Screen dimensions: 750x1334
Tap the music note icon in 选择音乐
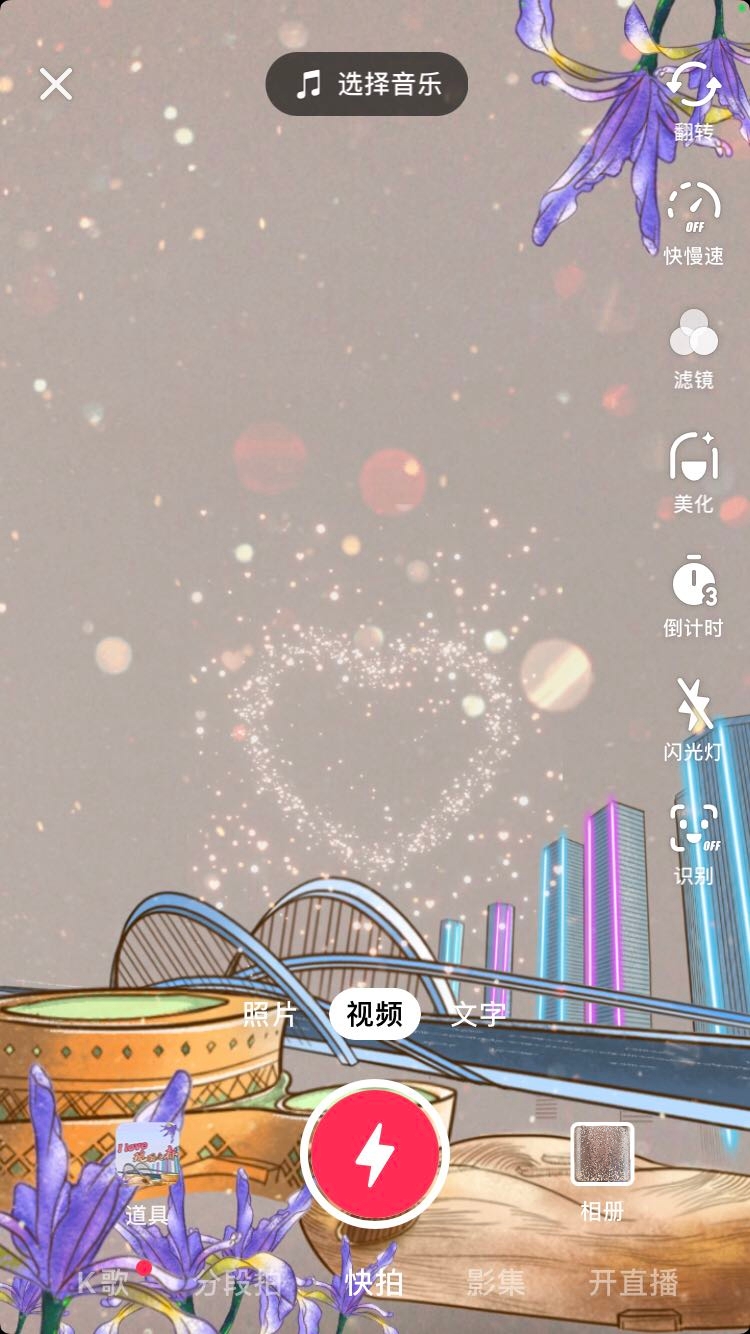(x=306, y=84)
